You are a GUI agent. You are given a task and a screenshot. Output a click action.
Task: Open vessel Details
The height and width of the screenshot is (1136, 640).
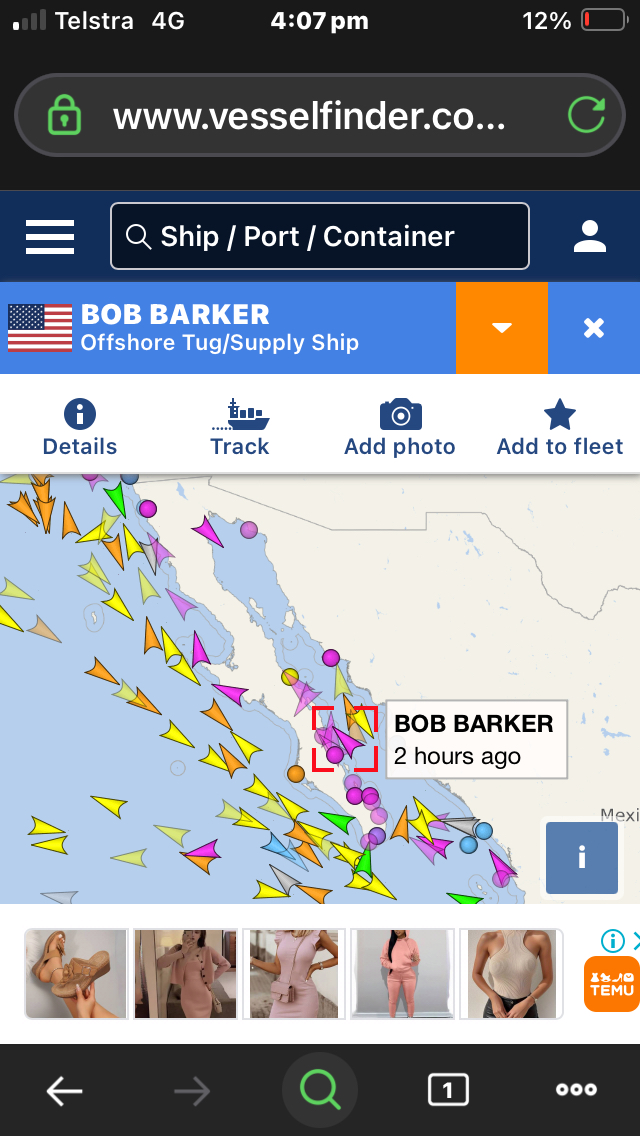[80, 427]
